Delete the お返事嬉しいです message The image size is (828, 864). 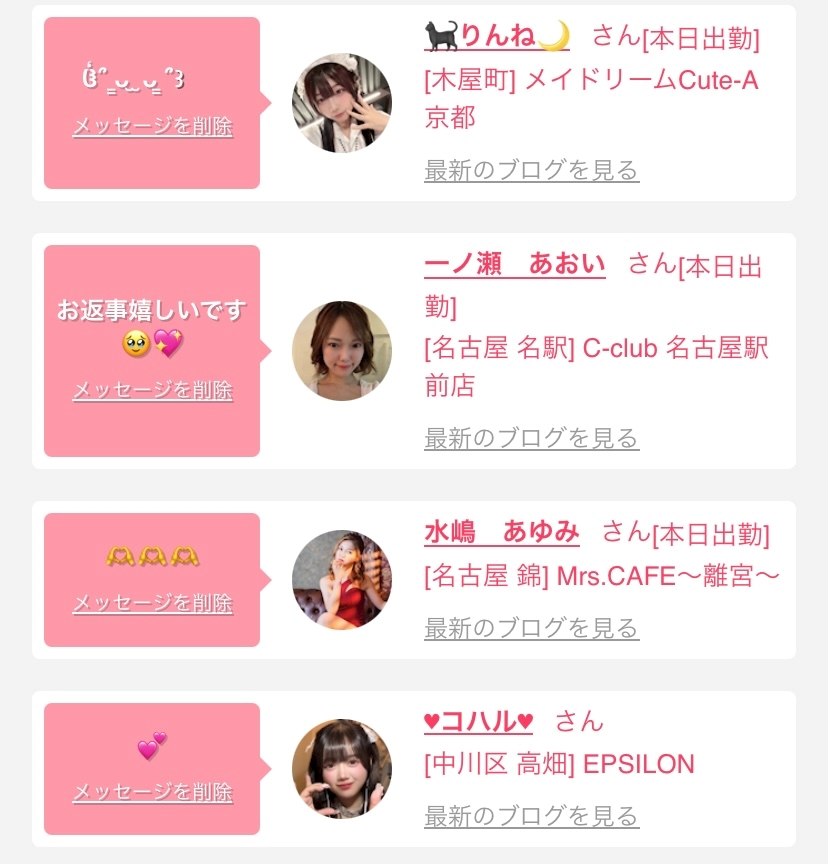(x=153, y=390)
